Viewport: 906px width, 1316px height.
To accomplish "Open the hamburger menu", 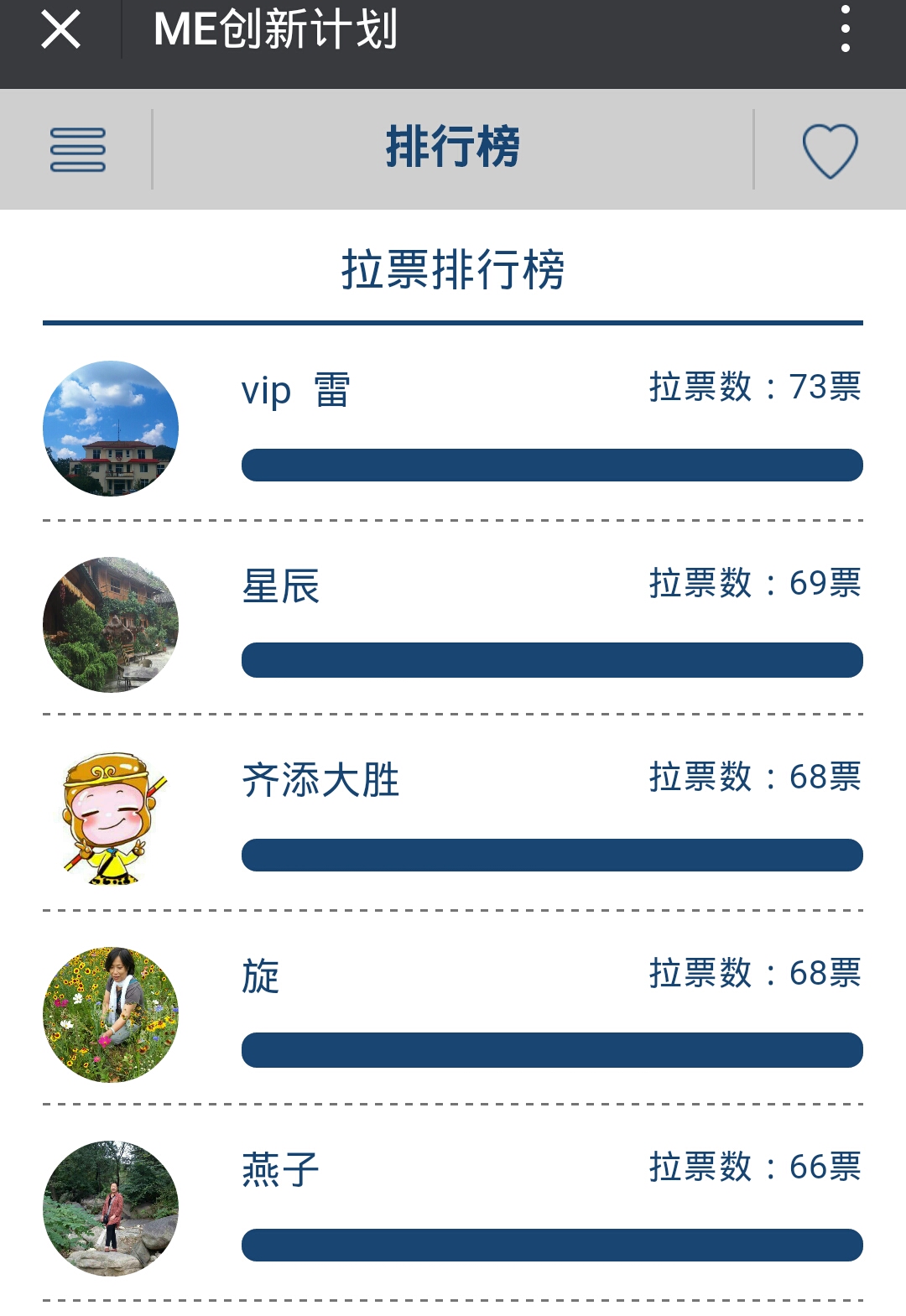I will click(x=77, y=150).
